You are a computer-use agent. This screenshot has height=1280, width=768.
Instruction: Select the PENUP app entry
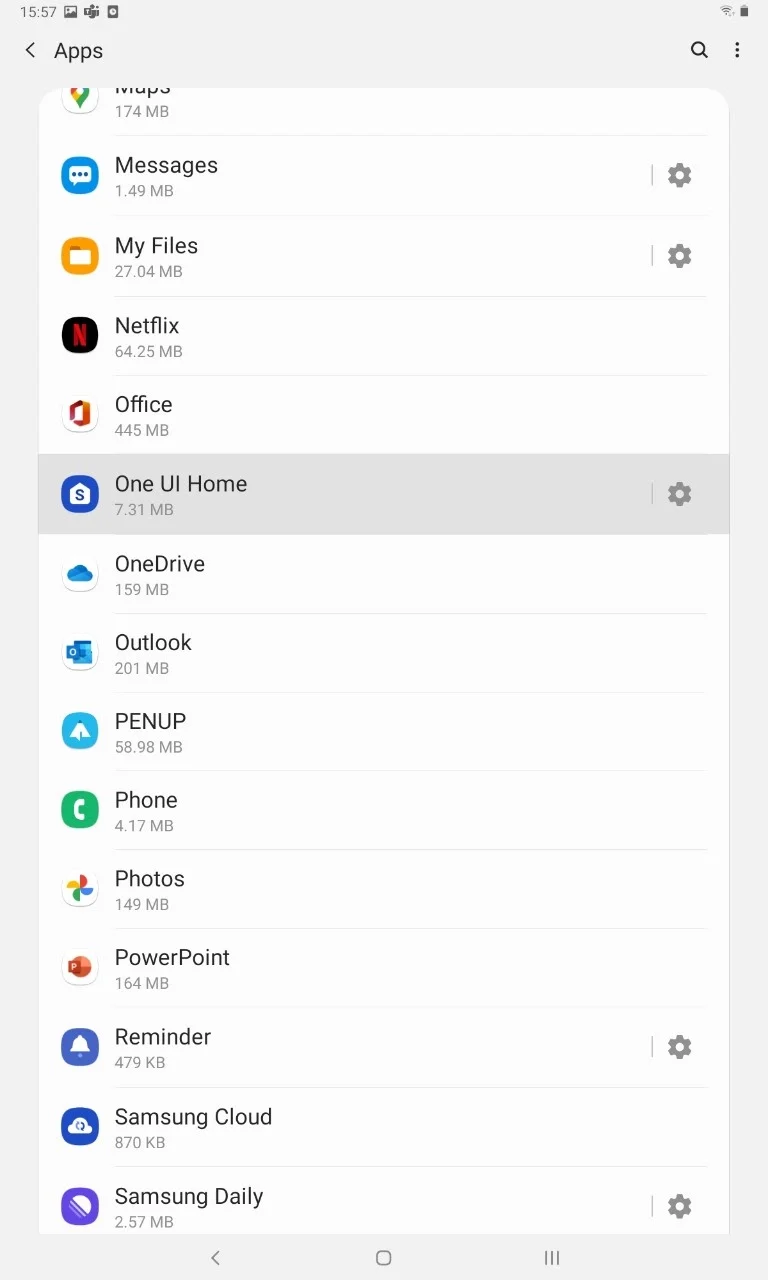384,732
